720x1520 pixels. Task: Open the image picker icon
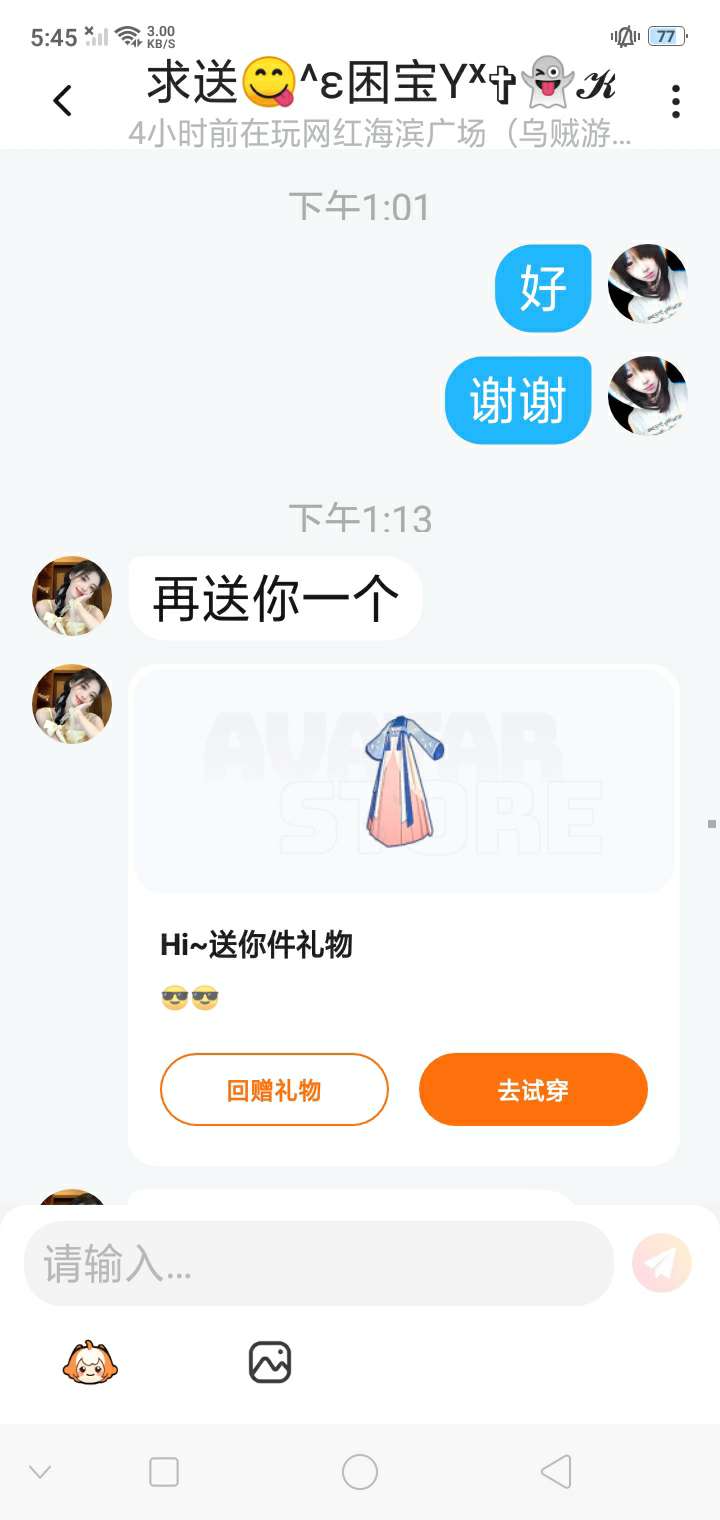pos(270,1362)
